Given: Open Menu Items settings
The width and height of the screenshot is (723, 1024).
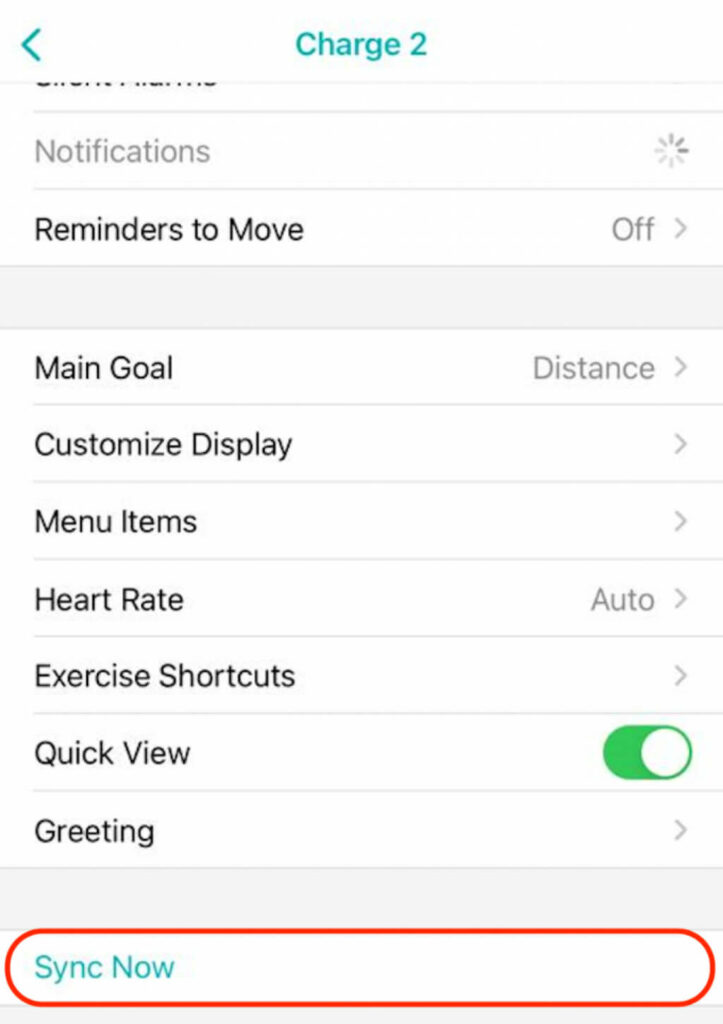Looking at the screenshot, I should (x=360, y=522).
